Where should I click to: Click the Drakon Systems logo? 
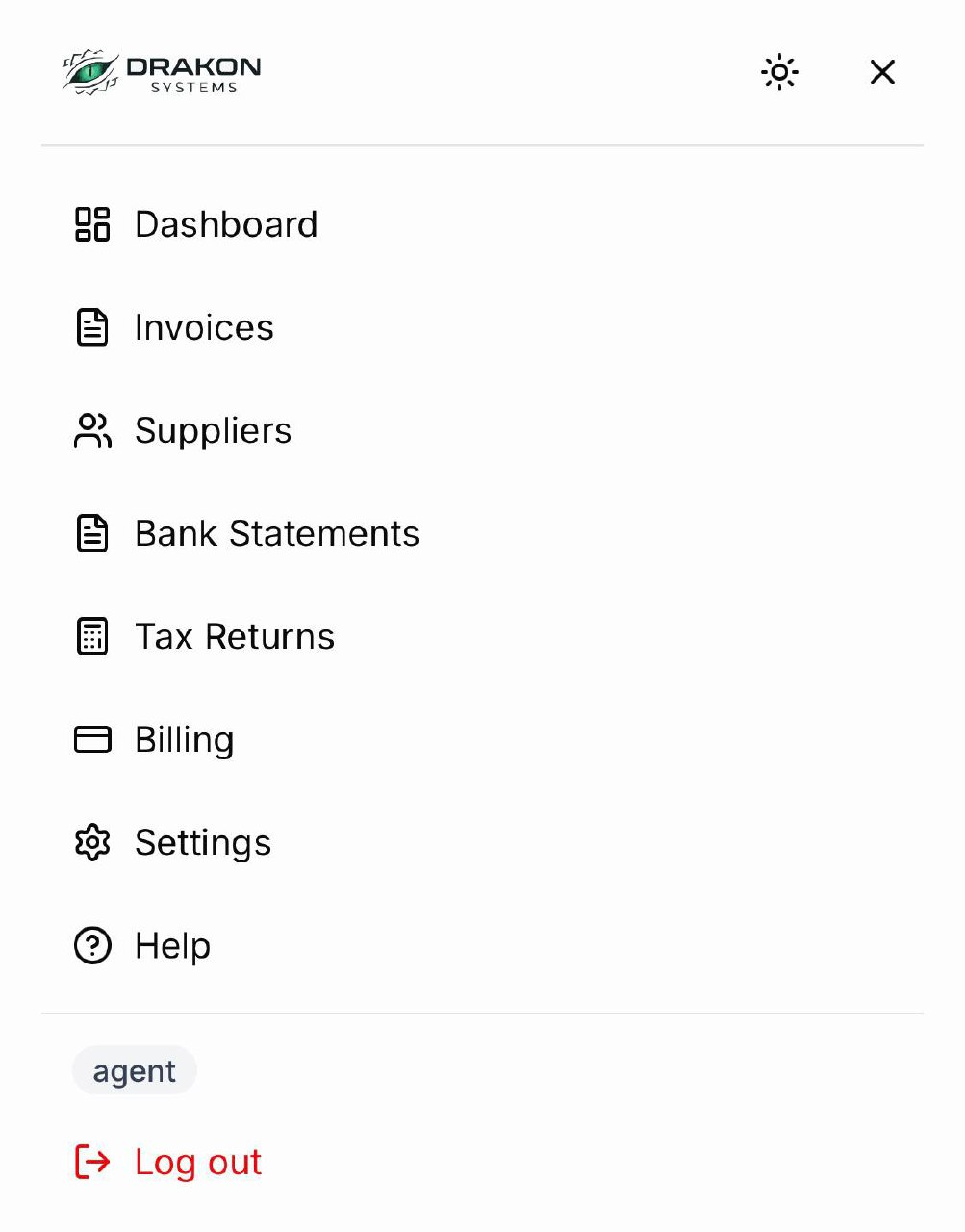159,72
